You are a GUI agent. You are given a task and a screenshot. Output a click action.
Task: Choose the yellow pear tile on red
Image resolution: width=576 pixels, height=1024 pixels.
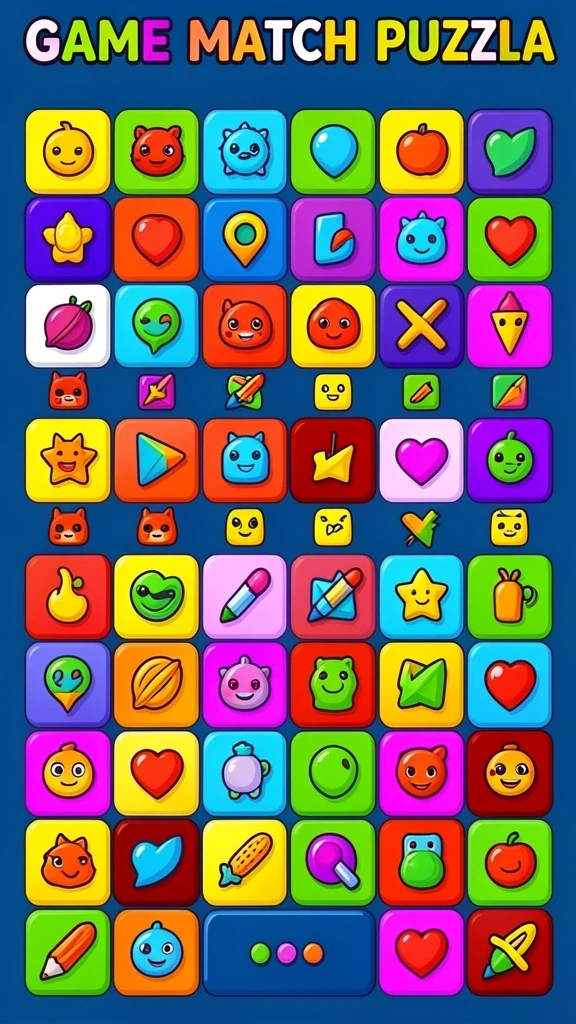click(x=68, y=596)
